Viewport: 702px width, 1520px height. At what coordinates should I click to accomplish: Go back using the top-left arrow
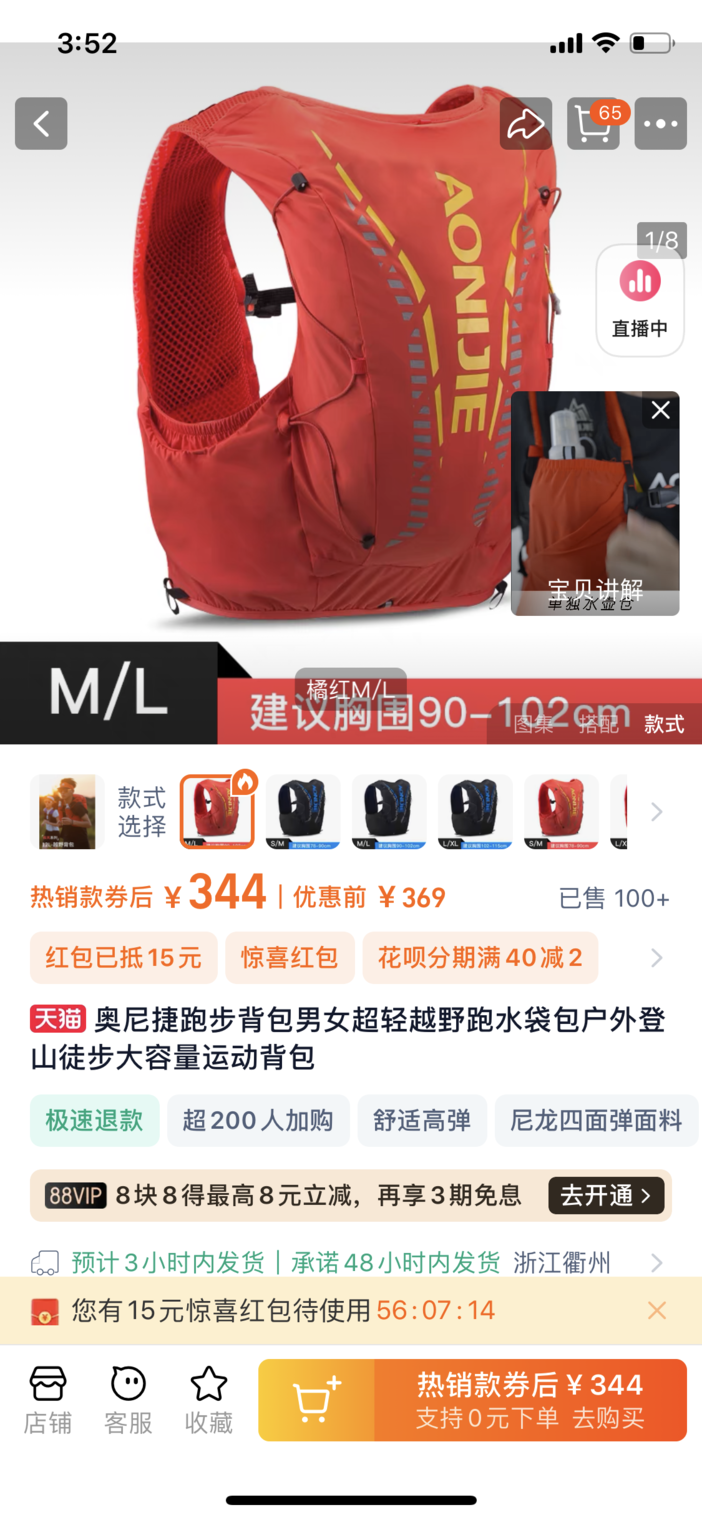41,124
